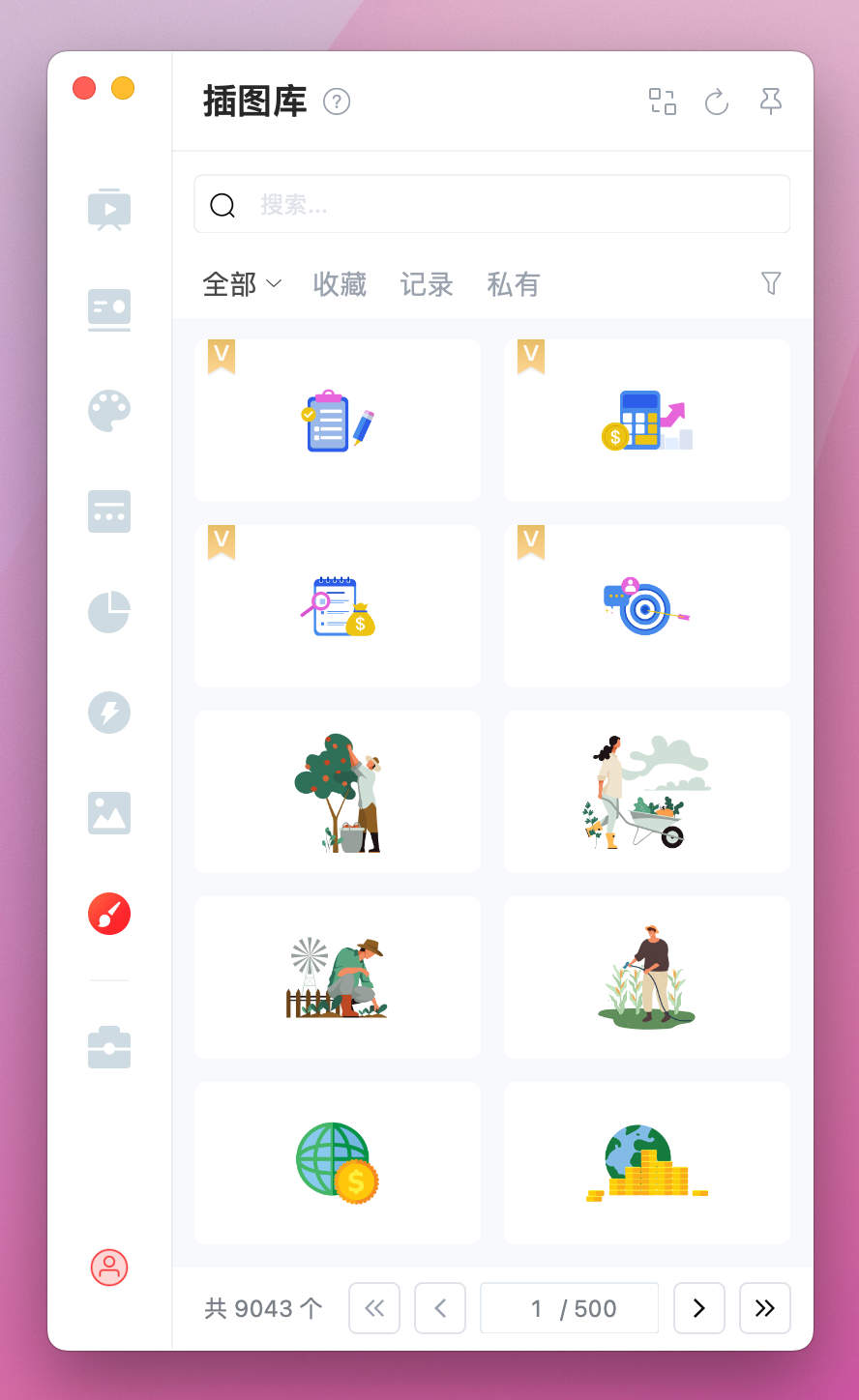Go to the next page
The width and height of the screenshot is (859, 1400).
pyautogui.click(x=698, y=1308)
